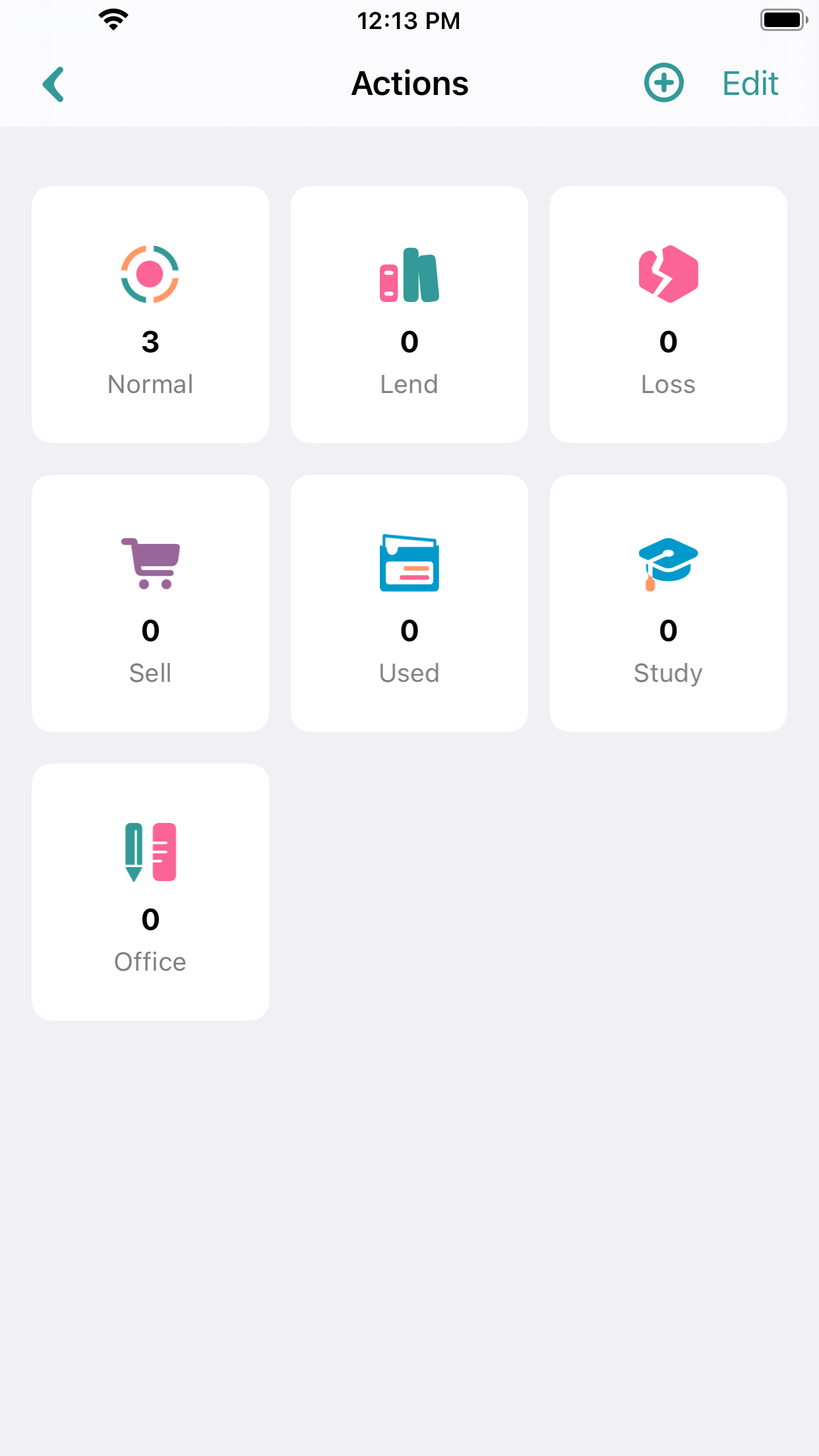
Task: Tap Edit to modify actions
Action: [750, 83]
